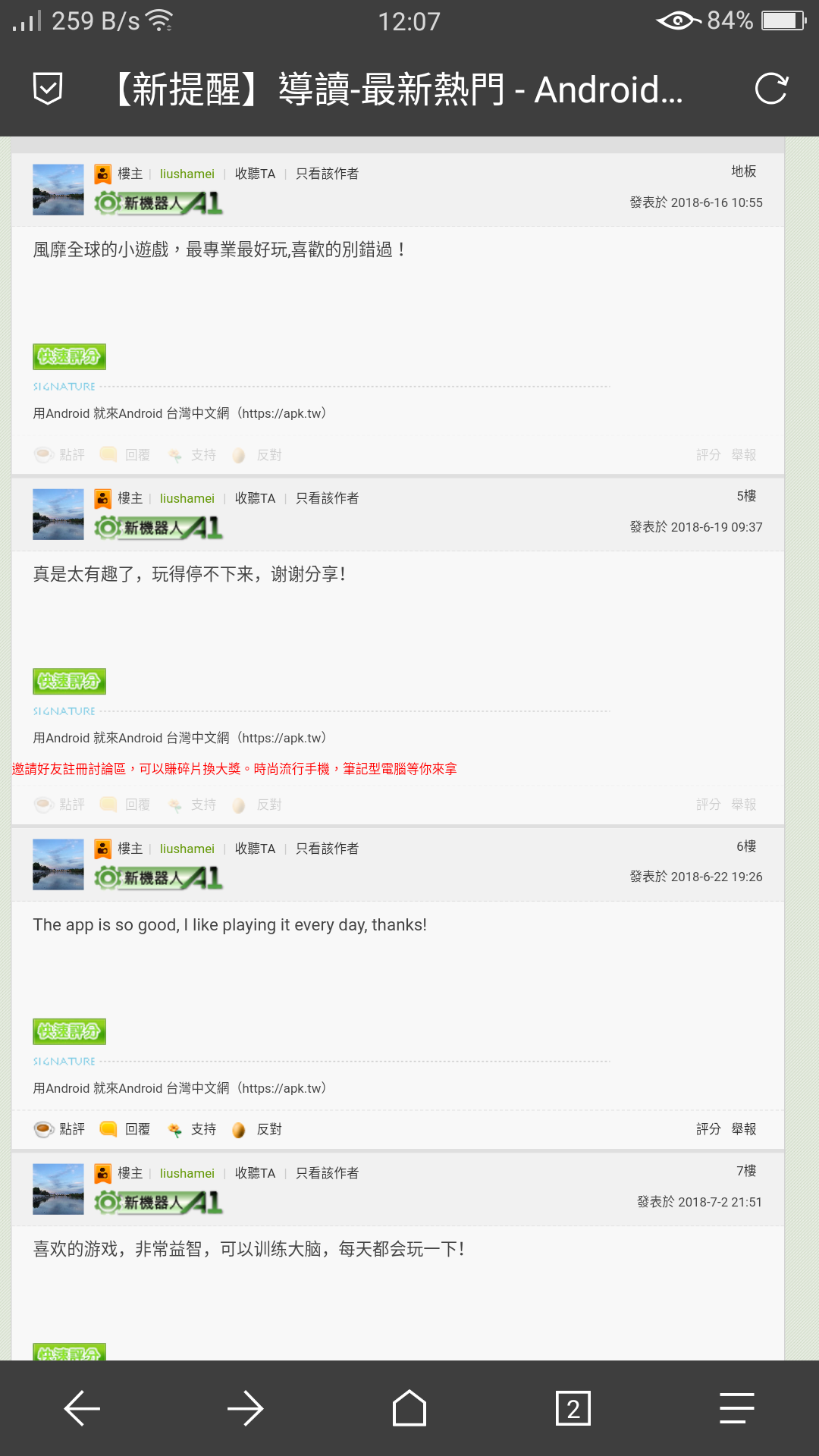Image resolution: width=819 pixels, height=1456 pixels.
Task: Open the tab switcher showing 2 tabs
Action: (573, 1409)
